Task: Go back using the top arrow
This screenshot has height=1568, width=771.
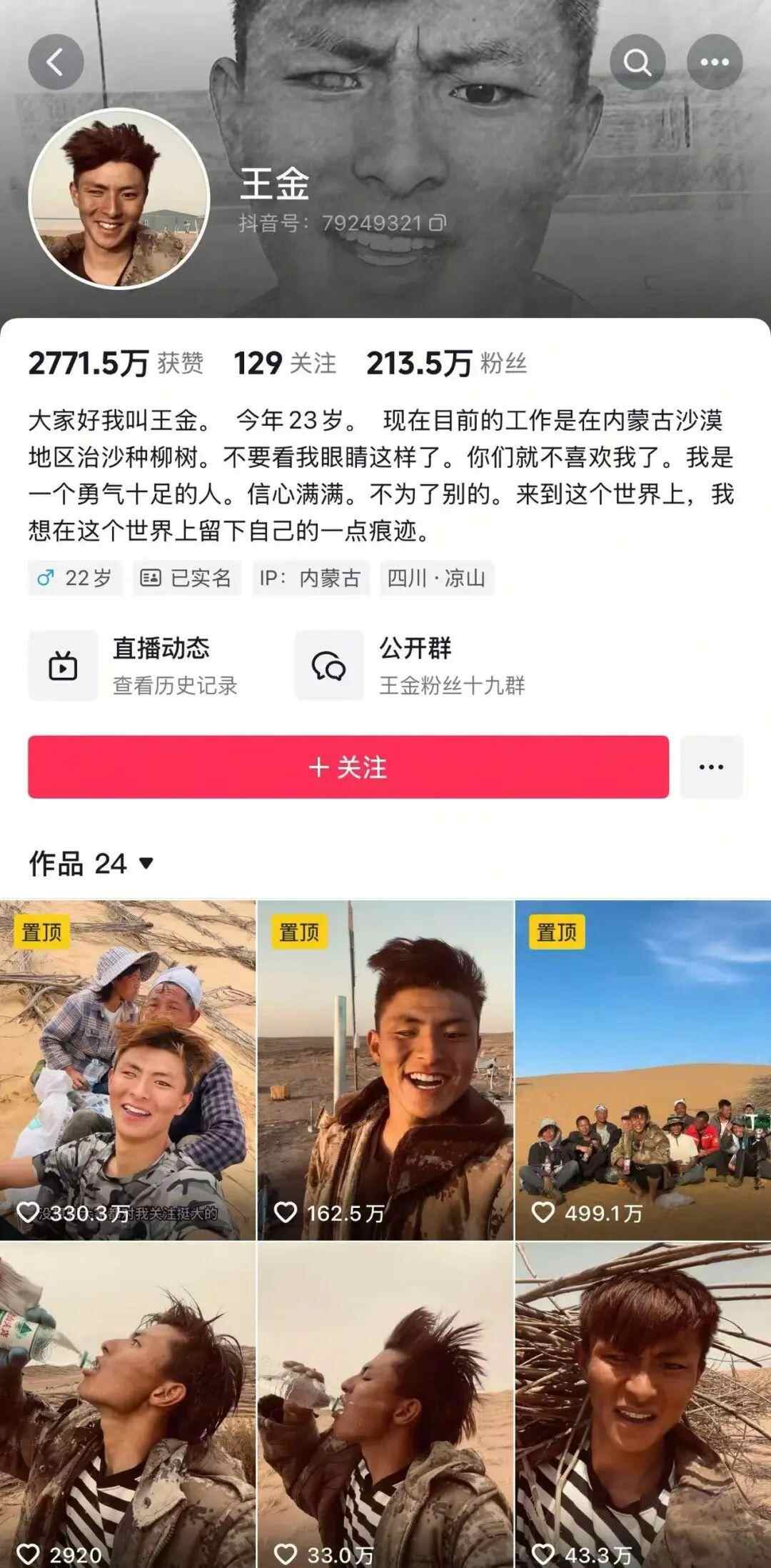Action: 56,62
